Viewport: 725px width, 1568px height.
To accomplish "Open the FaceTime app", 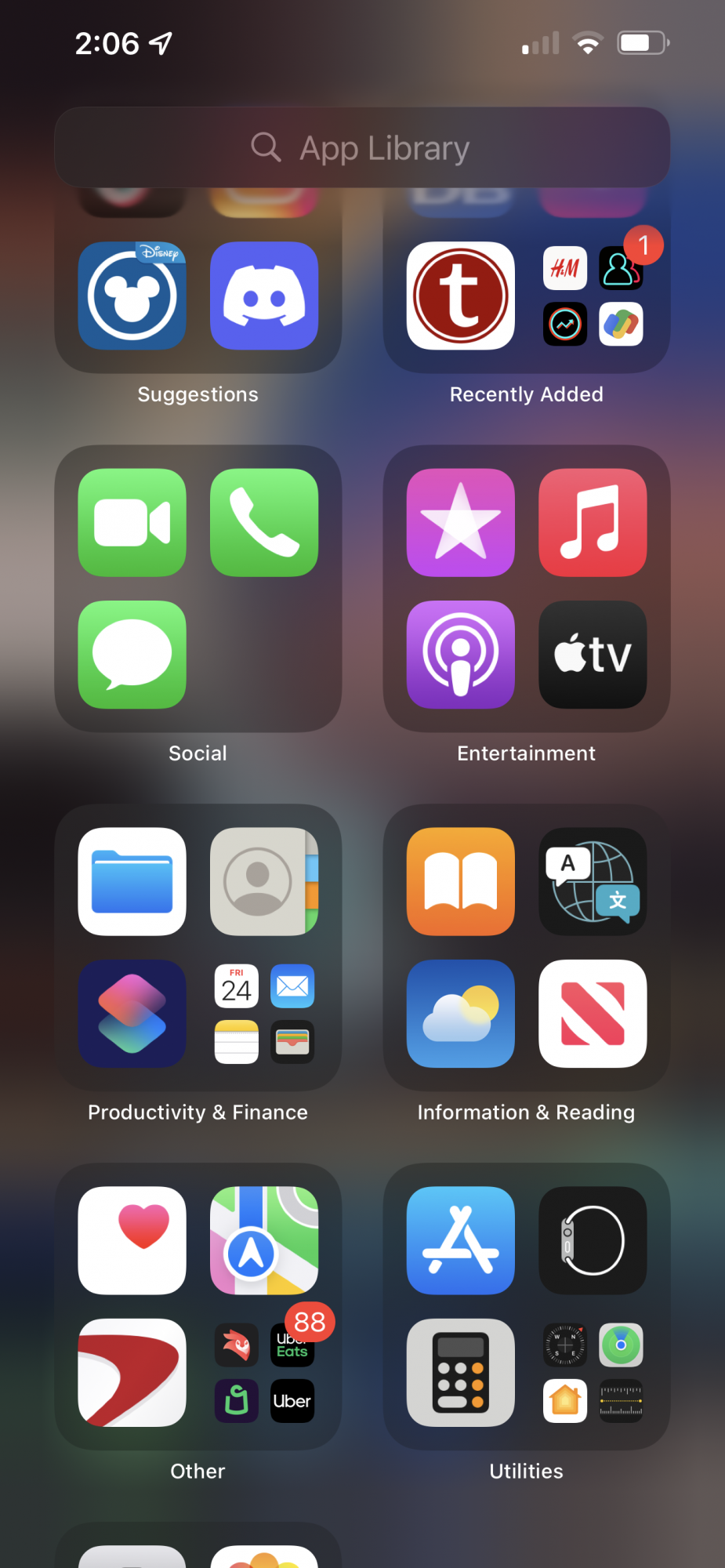I will (132, 522).
